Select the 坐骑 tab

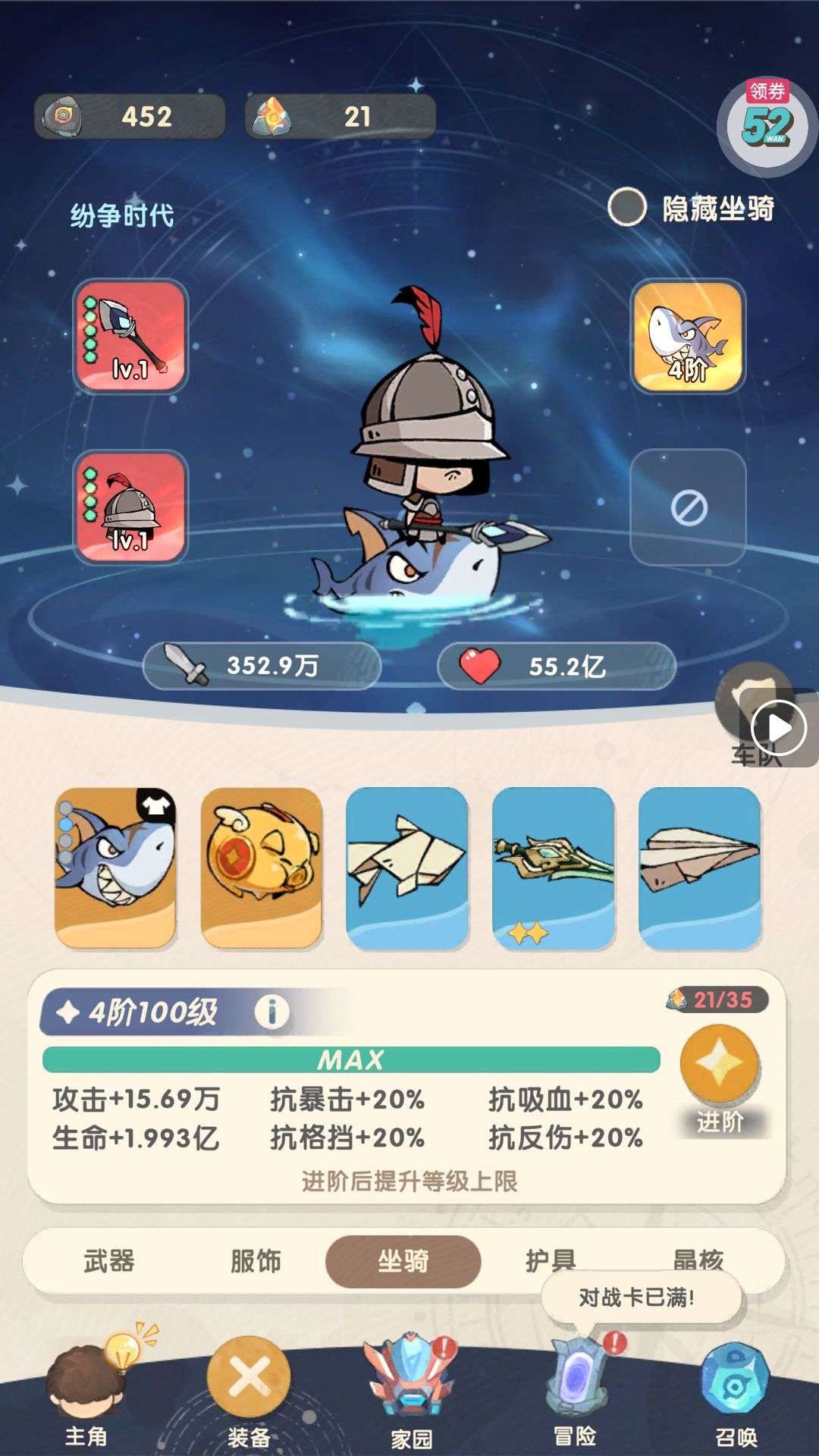pos(403,1261)
